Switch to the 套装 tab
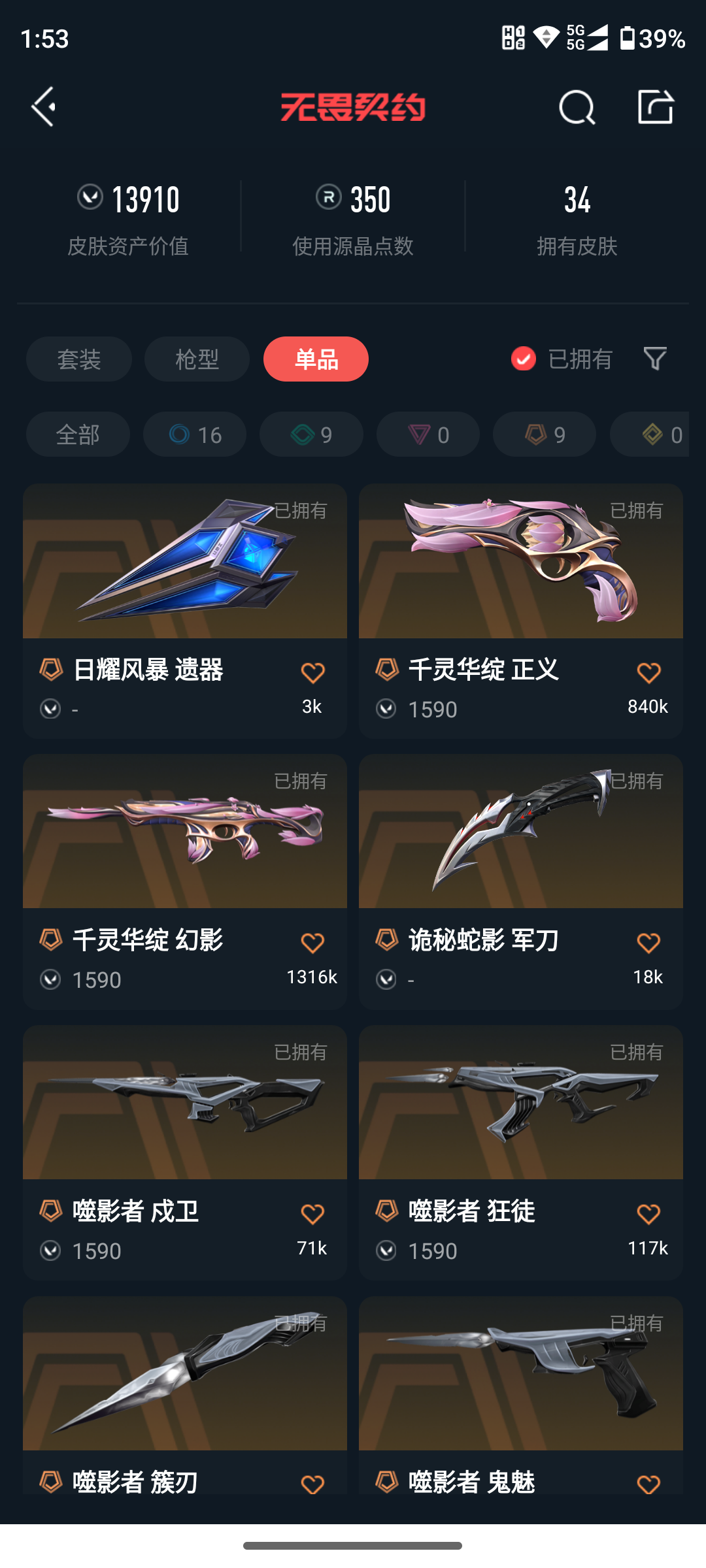The height and width of the screenshot is (1568, 706). 79,359
